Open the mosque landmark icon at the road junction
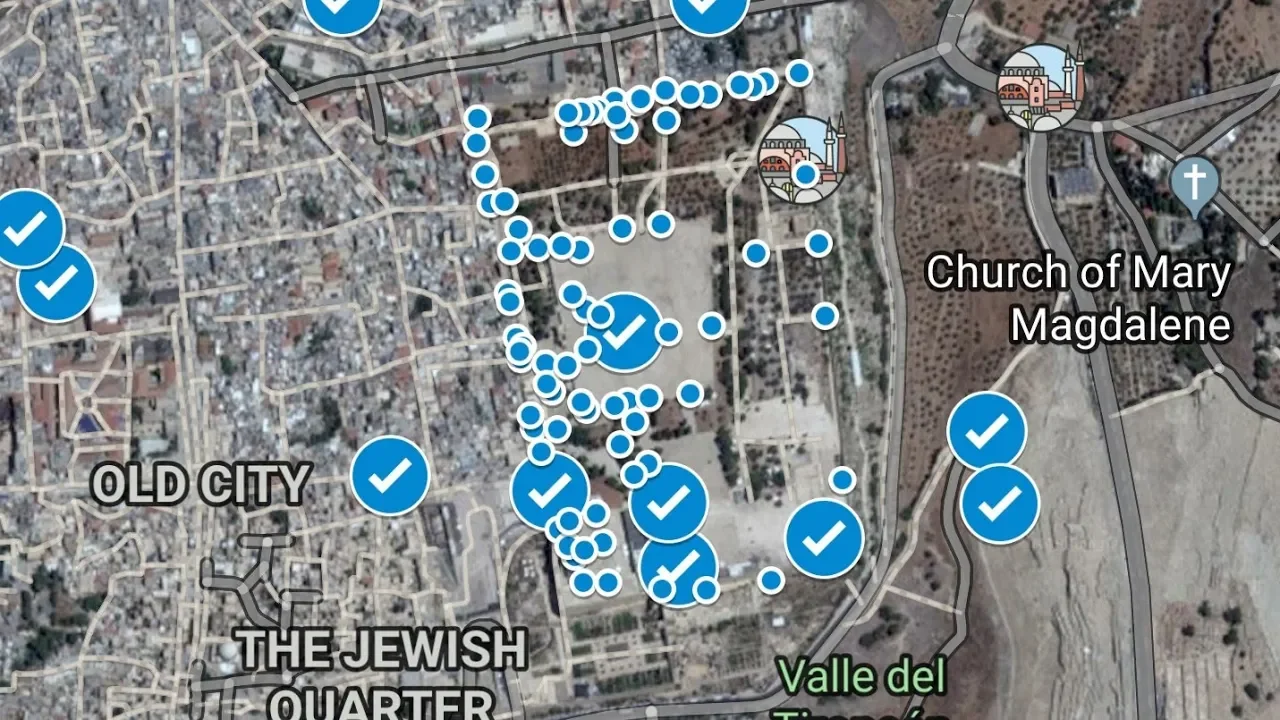1280x720 pixels. 1040,87
